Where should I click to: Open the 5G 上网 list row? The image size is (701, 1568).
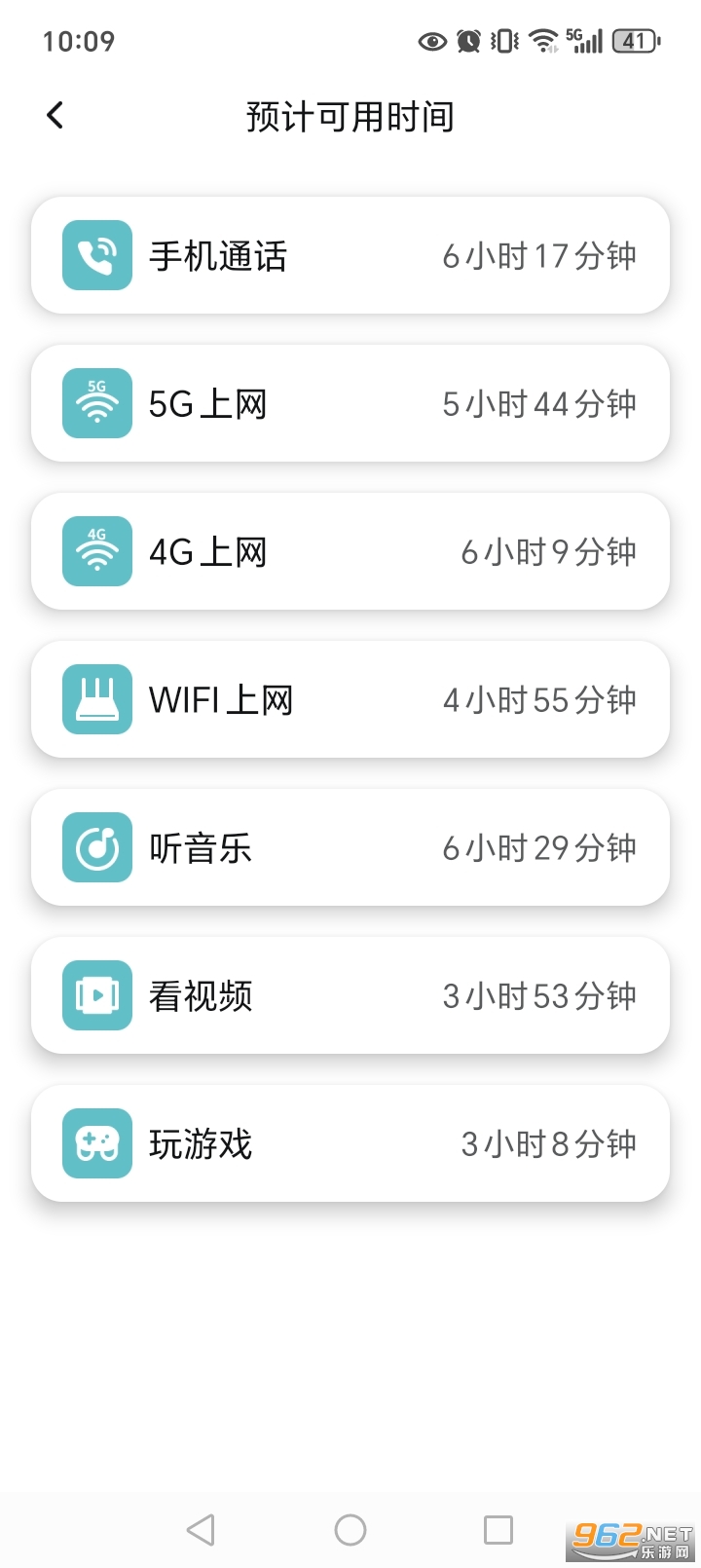coord(350,403)
